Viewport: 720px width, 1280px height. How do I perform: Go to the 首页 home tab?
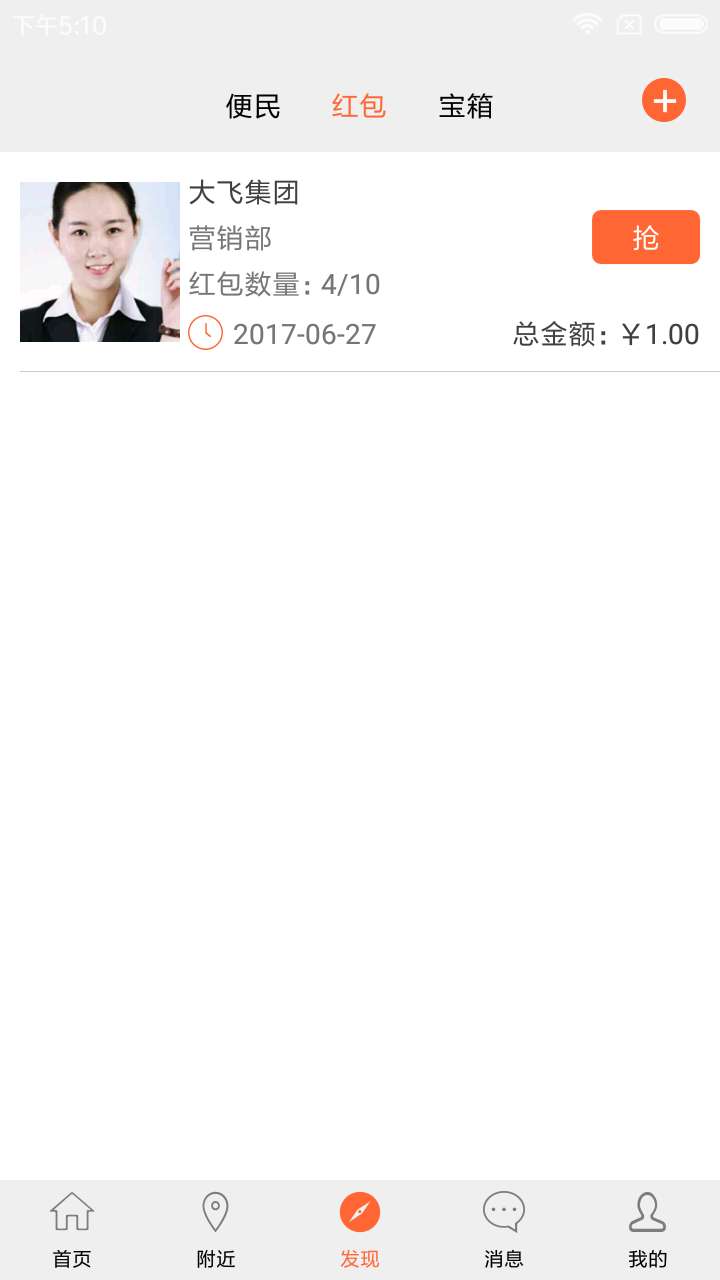click(72, 1230)
